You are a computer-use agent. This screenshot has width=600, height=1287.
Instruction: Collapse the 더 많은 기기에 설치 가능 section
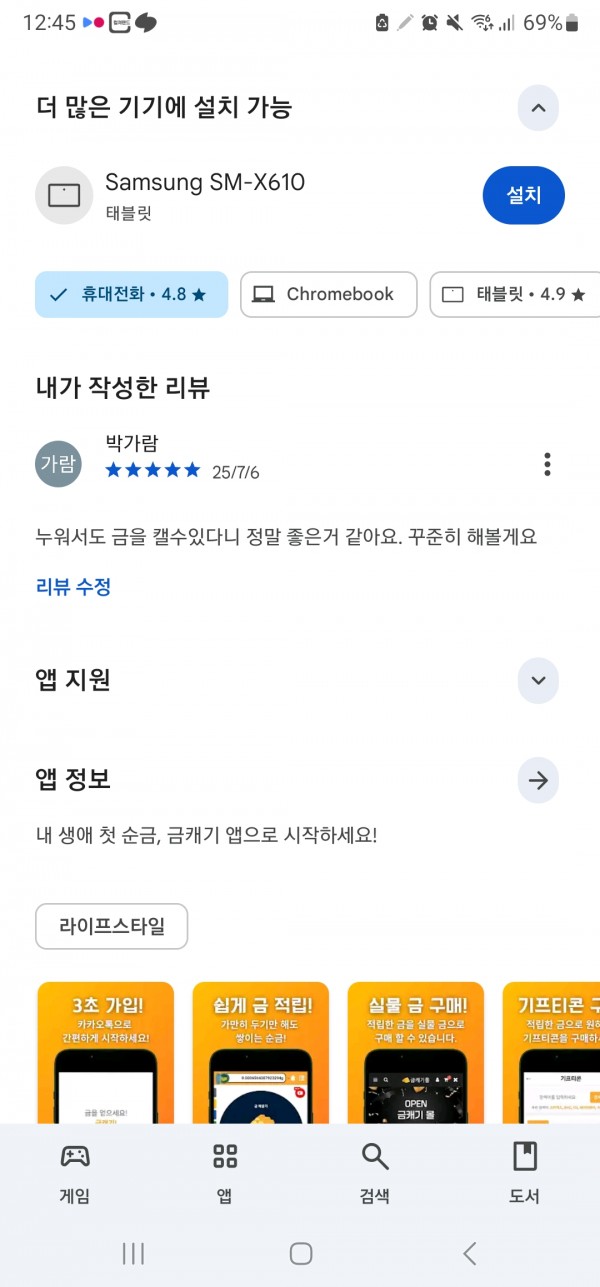[x=538, y=107]
